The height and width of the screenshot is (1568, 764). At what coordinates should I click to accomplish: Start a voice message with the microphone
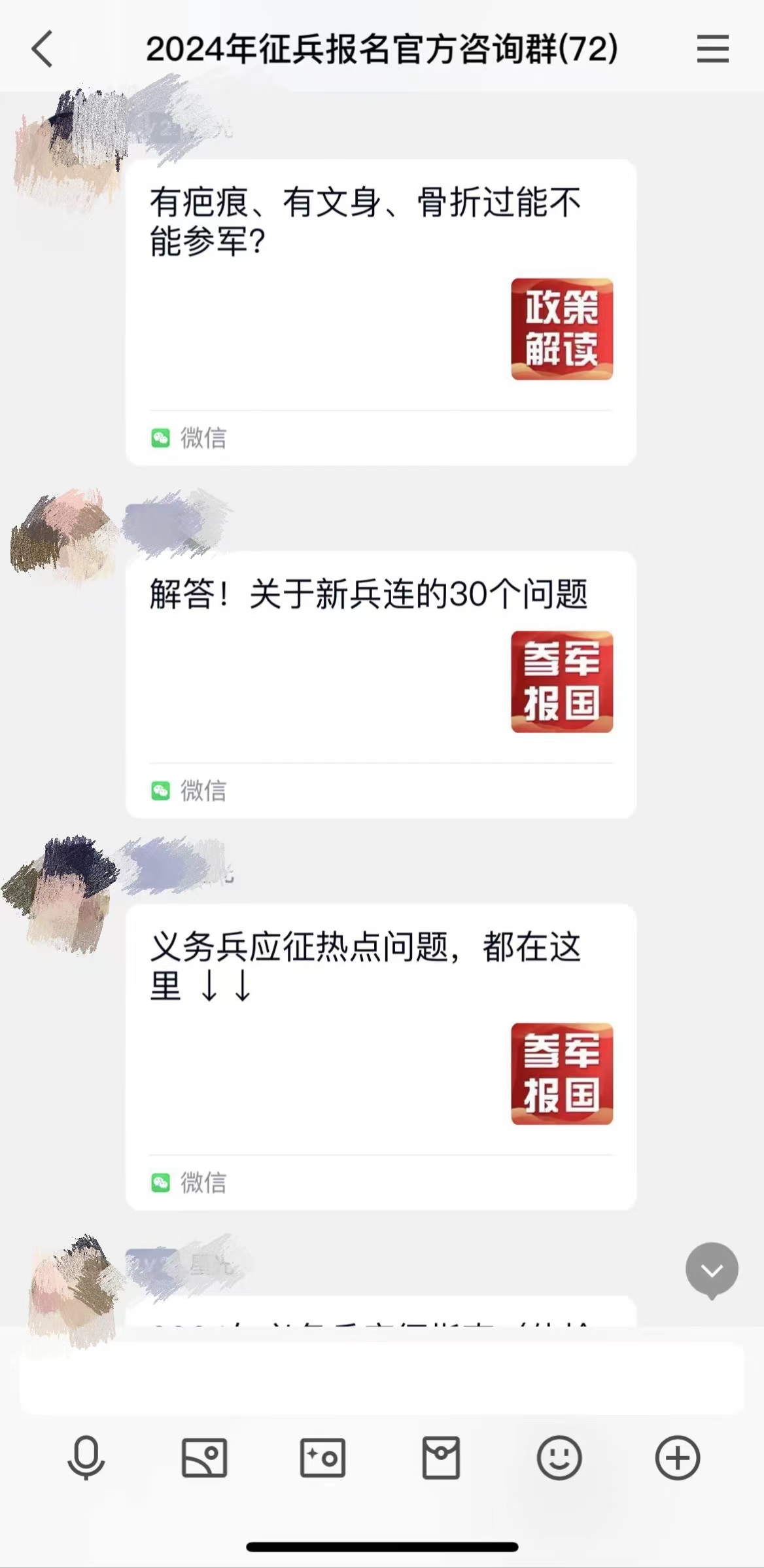(x=86, y=1458)
